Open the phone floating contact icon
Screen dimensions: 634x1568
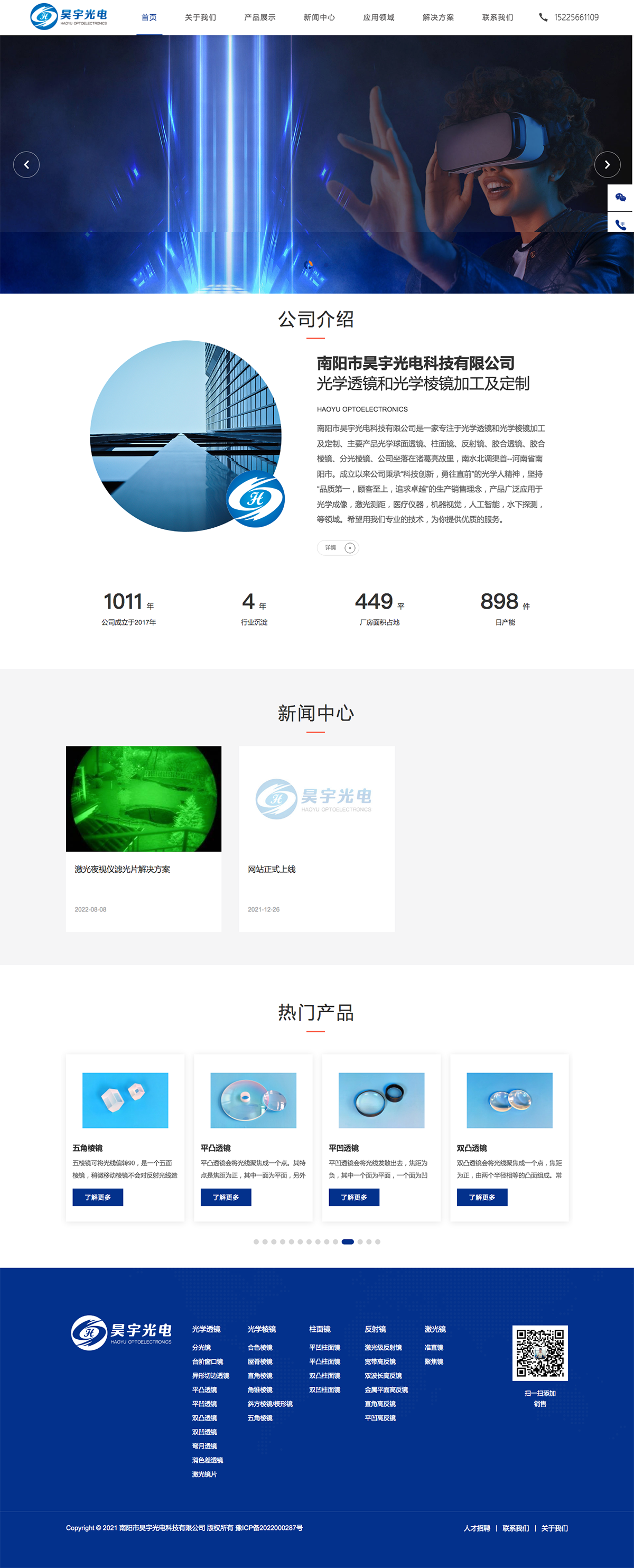click(620, 223)
